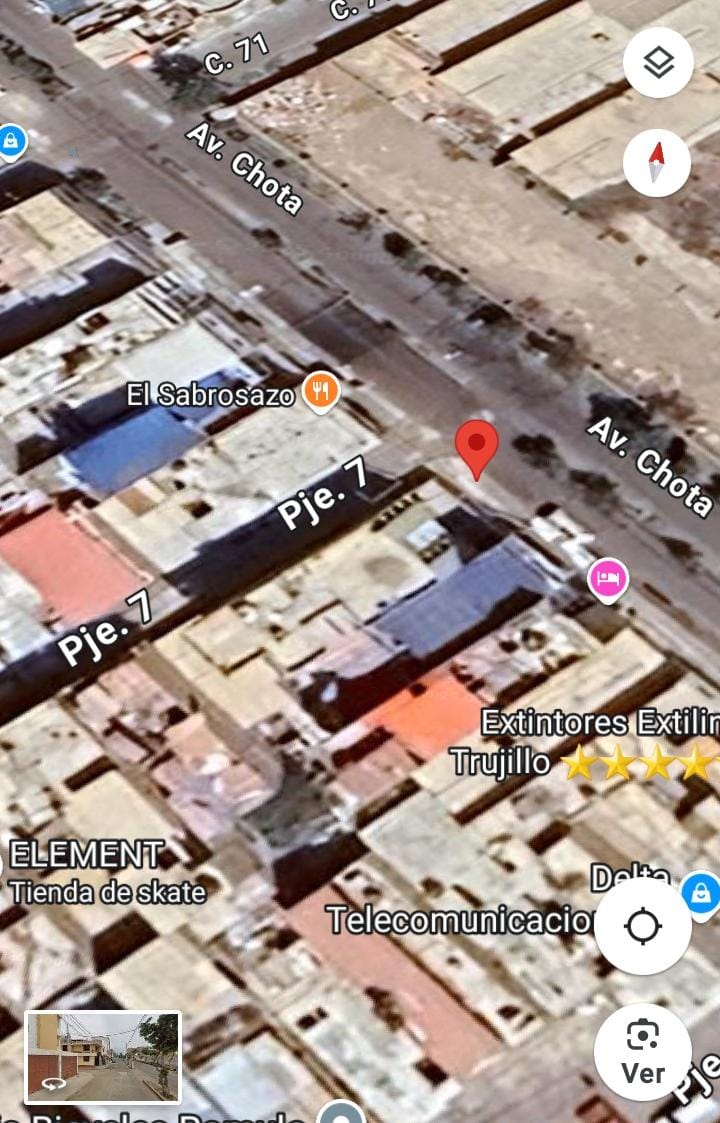
Task: Tap the compass to reset orientation
Action: (x=657, y=162)
